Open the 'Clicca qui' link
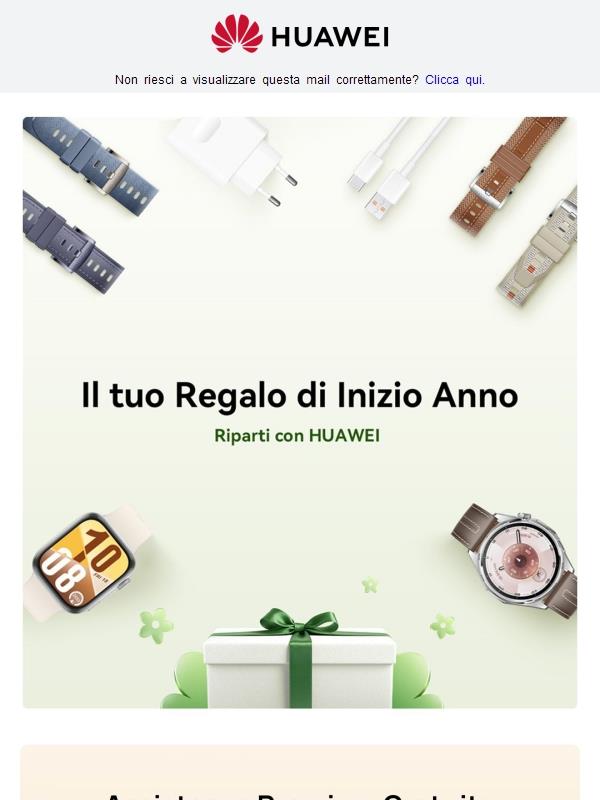The image size is (600, 800). click(454, 79)
